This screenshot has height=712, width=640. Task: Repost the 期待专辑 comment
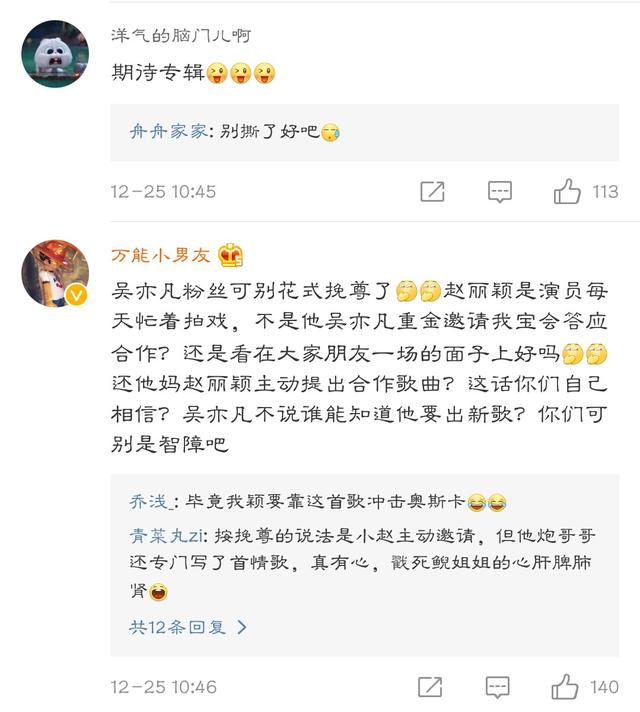coord(432,192)
